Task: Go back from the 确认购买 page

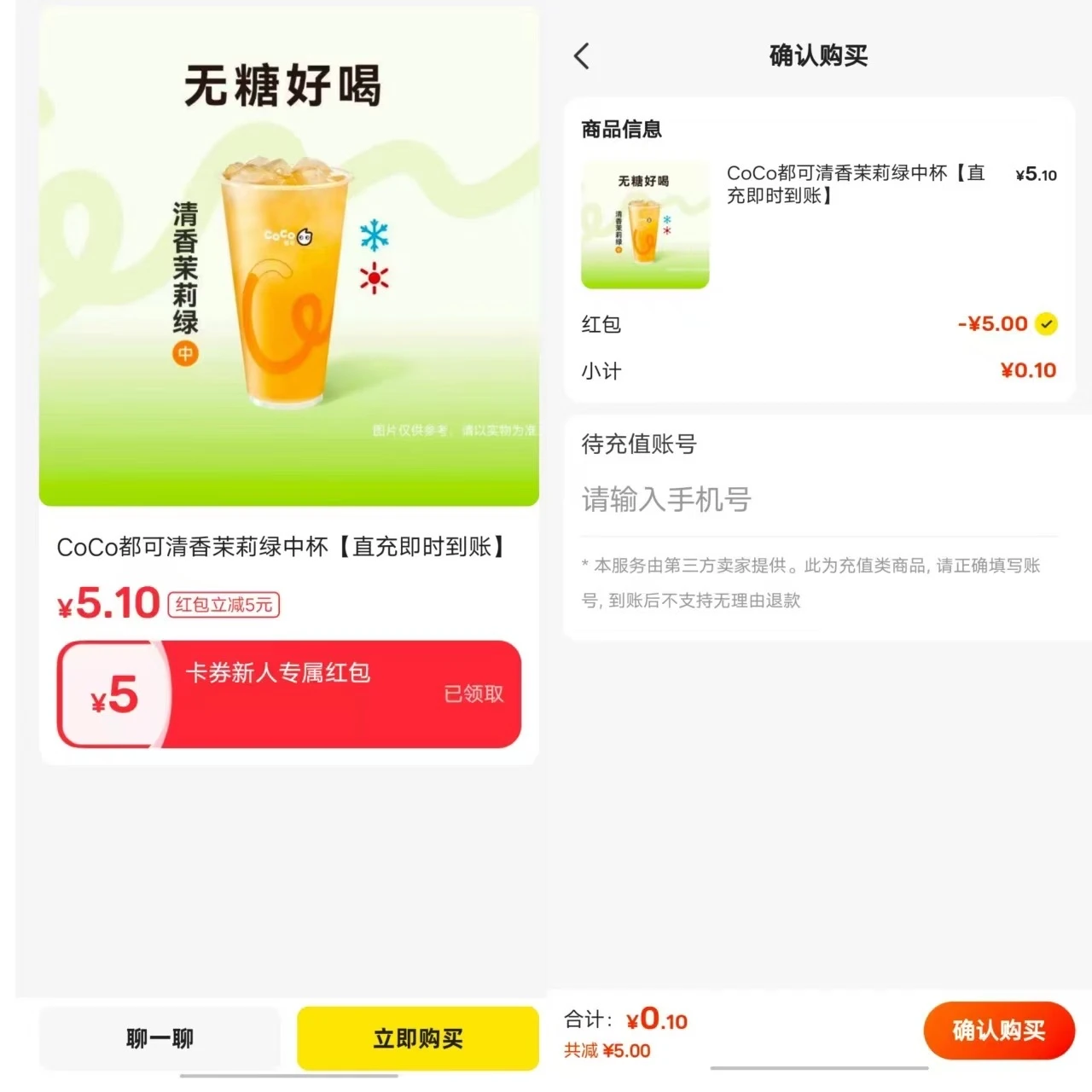Action: coord(582,56)
